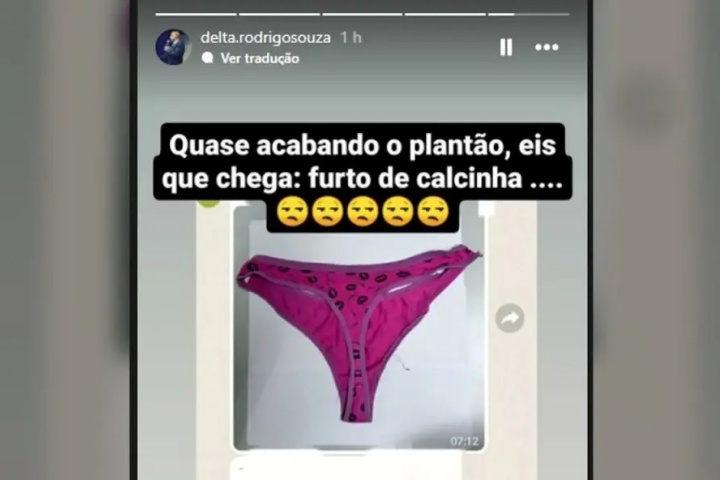
Task: Select Ver tradução to translate
Action: (258, 58)
